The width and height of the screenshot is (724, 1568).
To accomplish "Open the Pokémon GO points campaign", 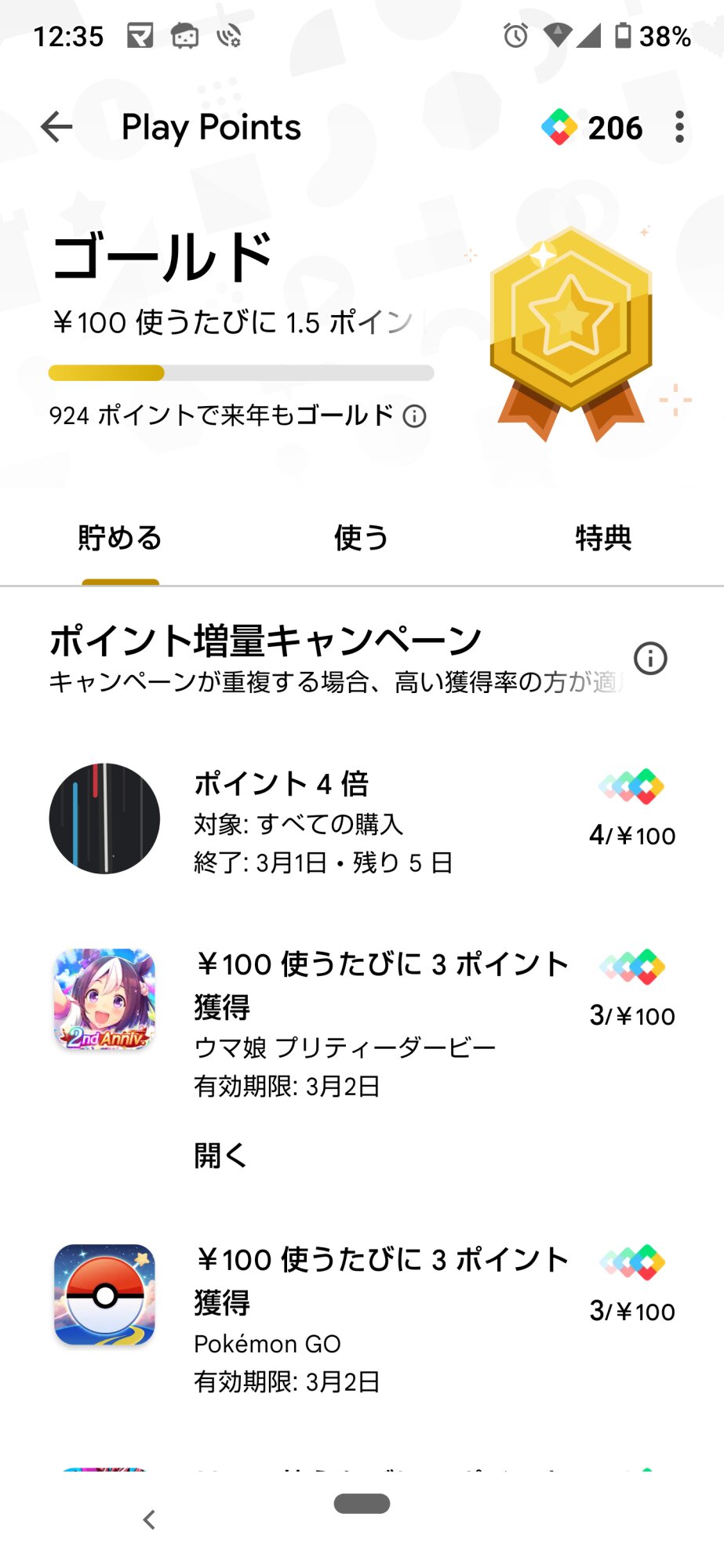I will (x=361, y=1319).
